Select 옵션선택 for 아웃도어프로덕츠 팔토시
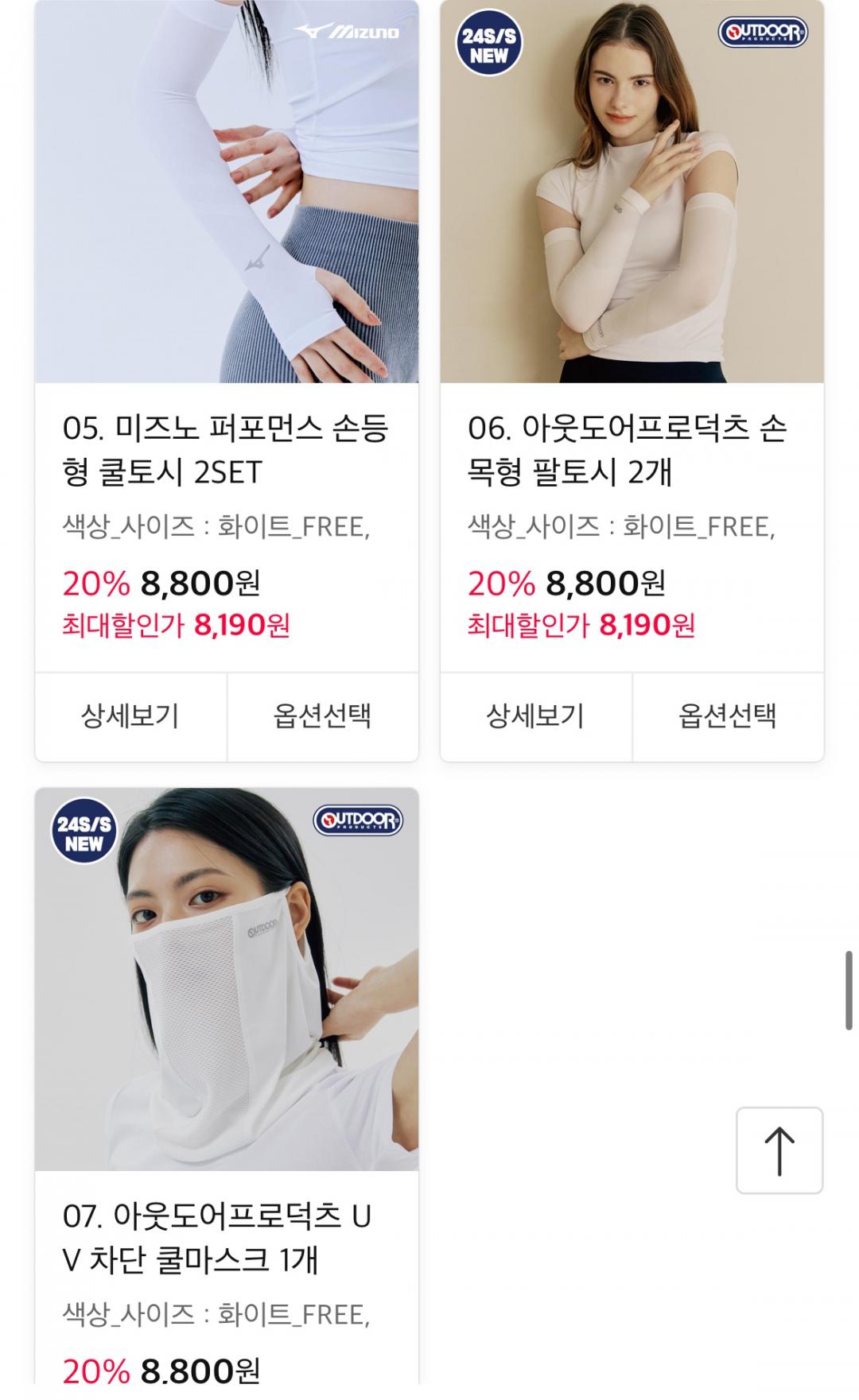Image resolution: width=859 pixels, height=1400 pixels. [x=727, y=716]
